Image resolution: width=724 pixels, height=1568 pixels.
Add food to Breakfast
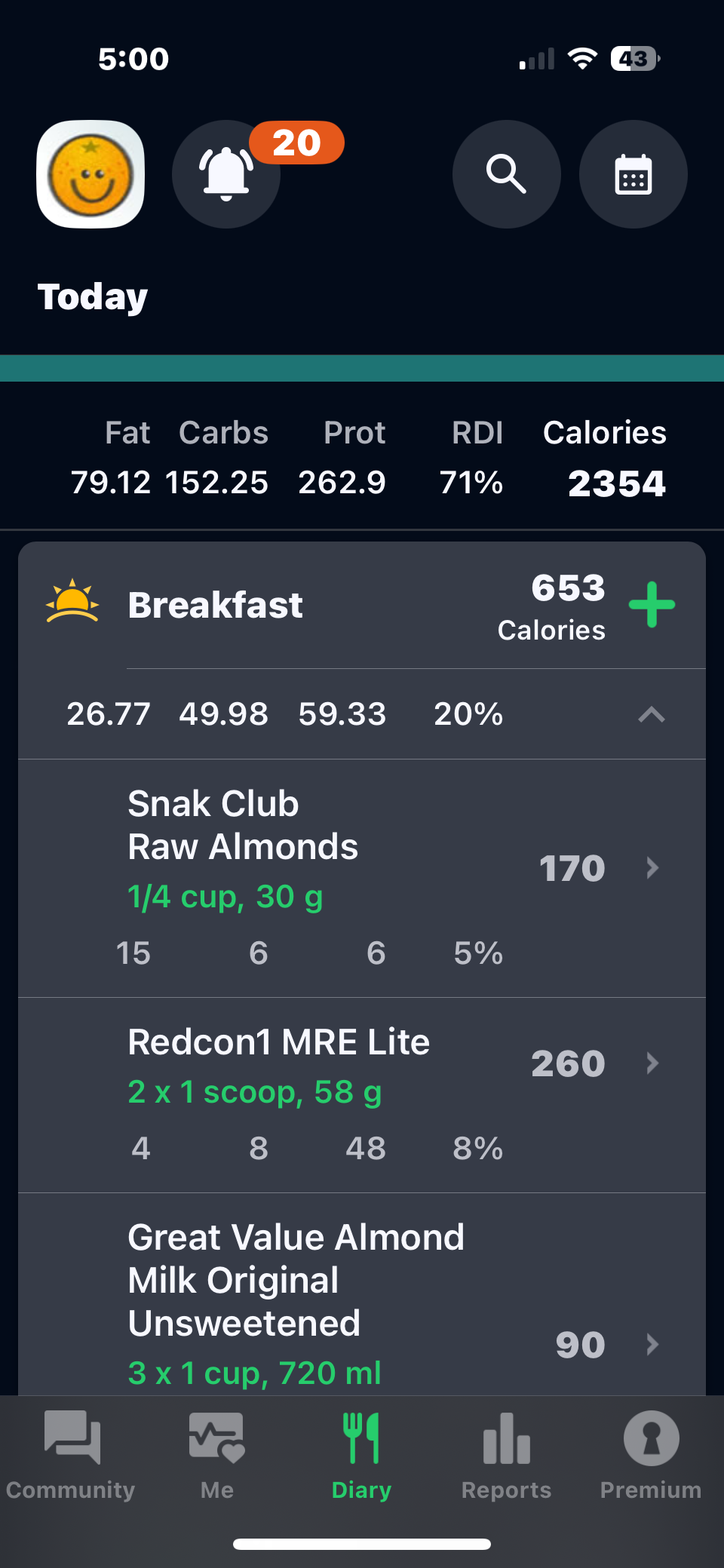[x=652, y=605]
